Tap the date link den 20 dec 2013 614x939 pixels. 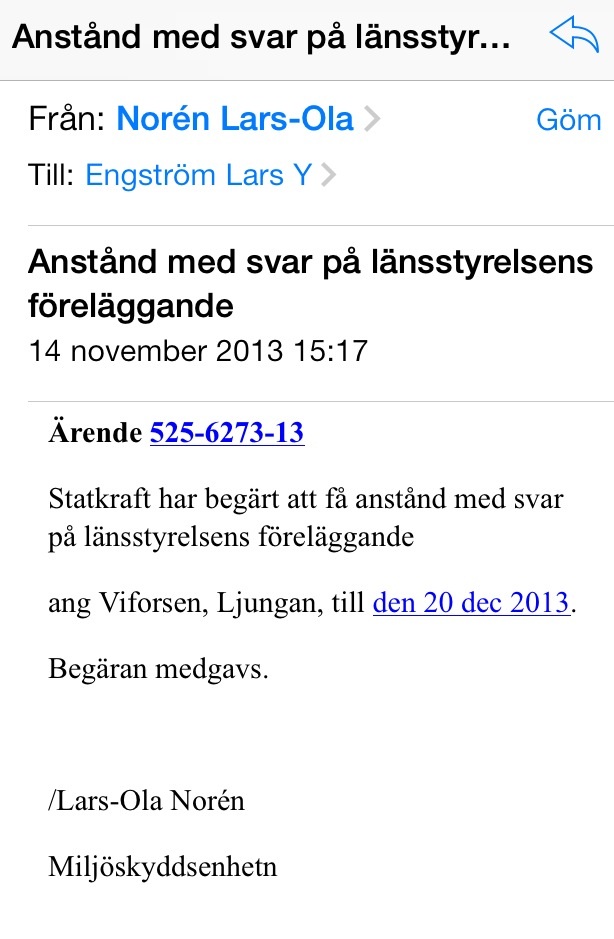(471, 604)
